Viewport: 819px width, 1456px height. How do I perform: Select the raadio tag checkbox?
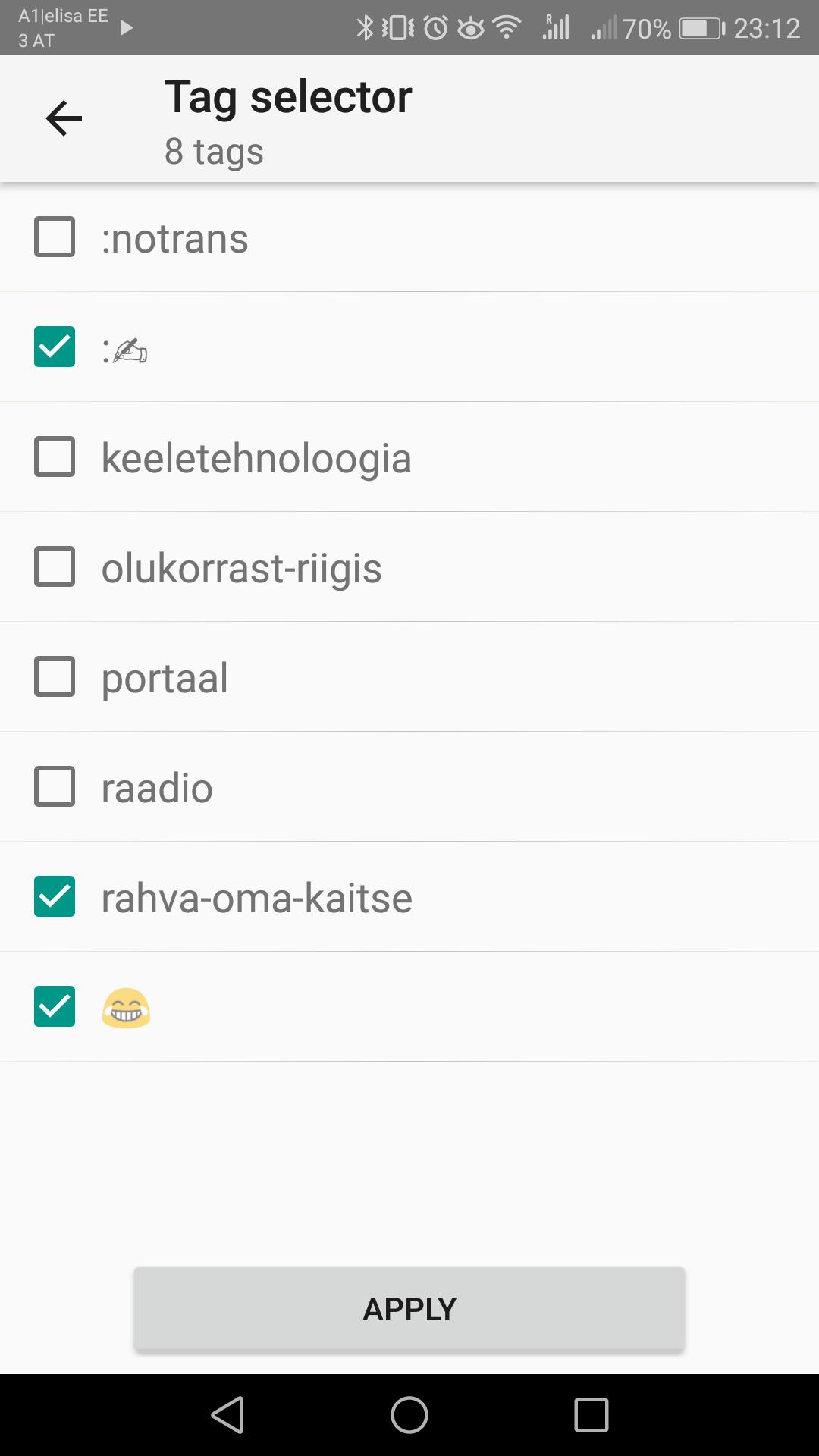54,787
